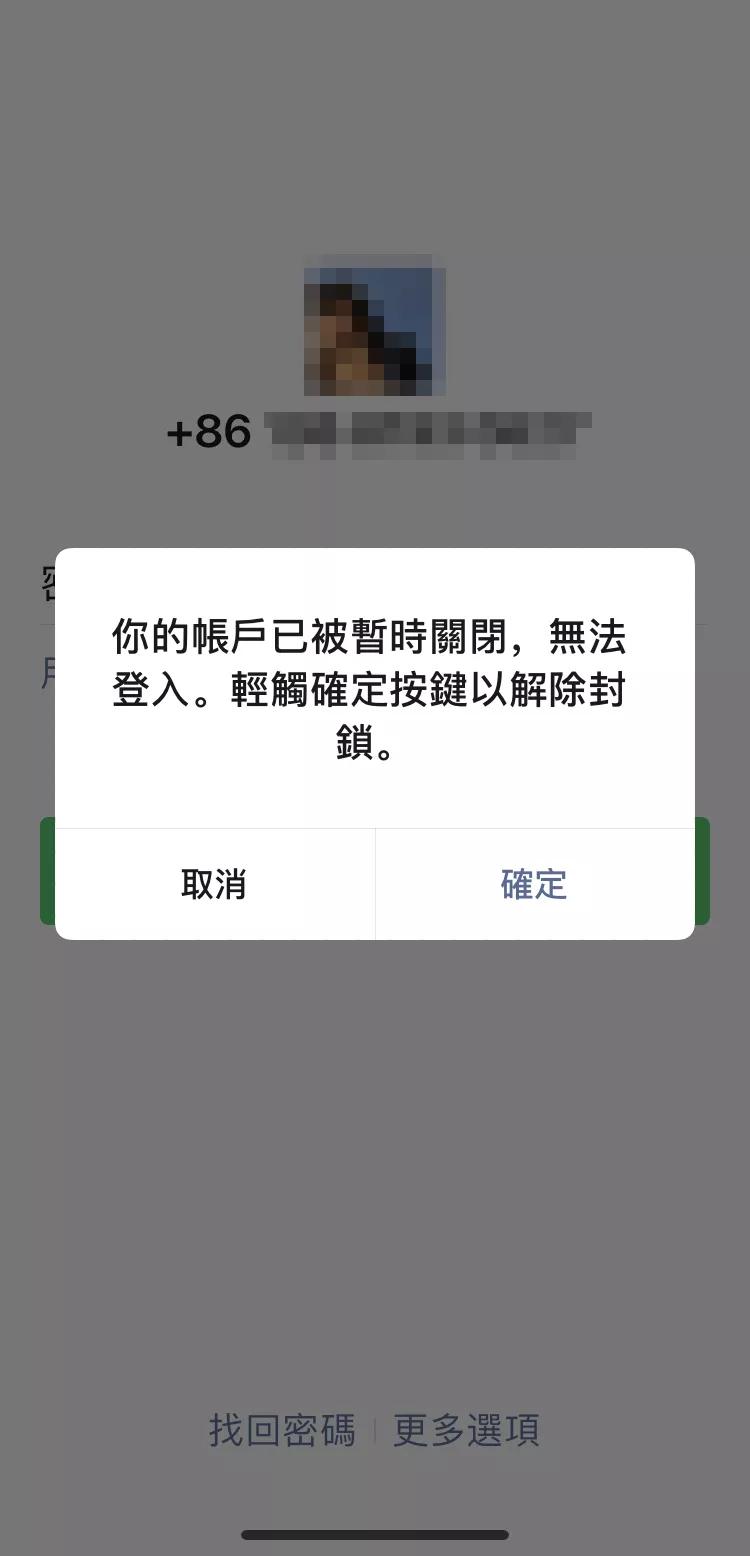Viewport: 750px width, 1556px height.
Task: Open more sign-in options via 更多選項
Action: pyautogui.click(x=466, y=1432)
